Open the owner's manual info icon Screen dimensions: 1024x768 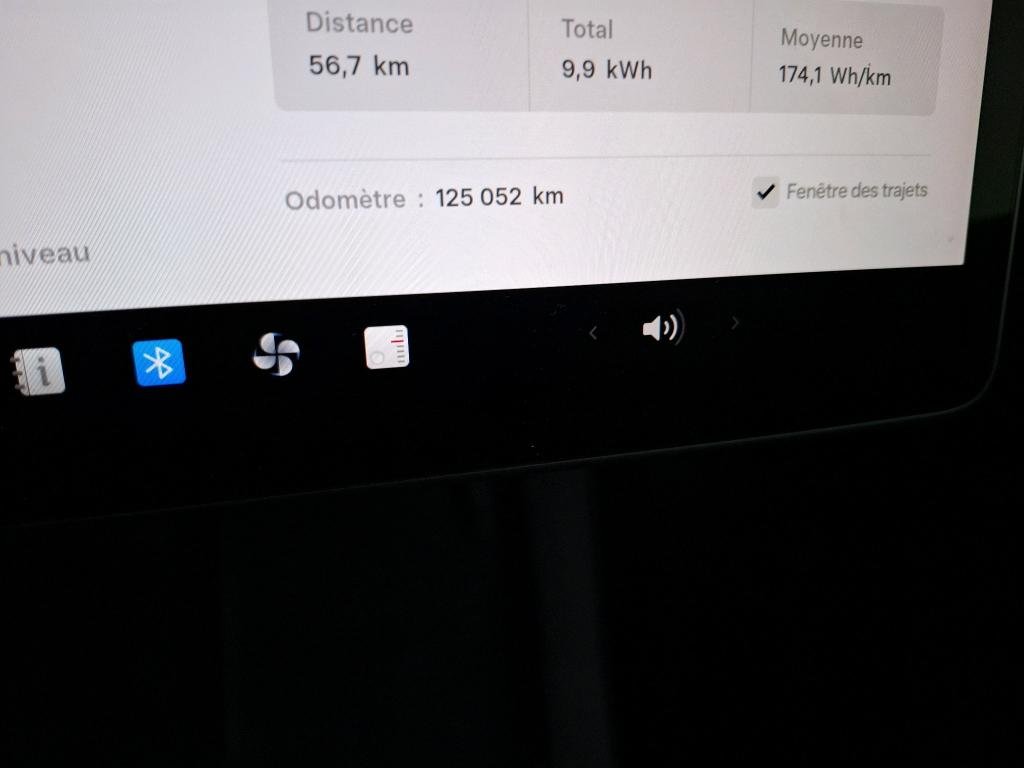coord(41,372)
